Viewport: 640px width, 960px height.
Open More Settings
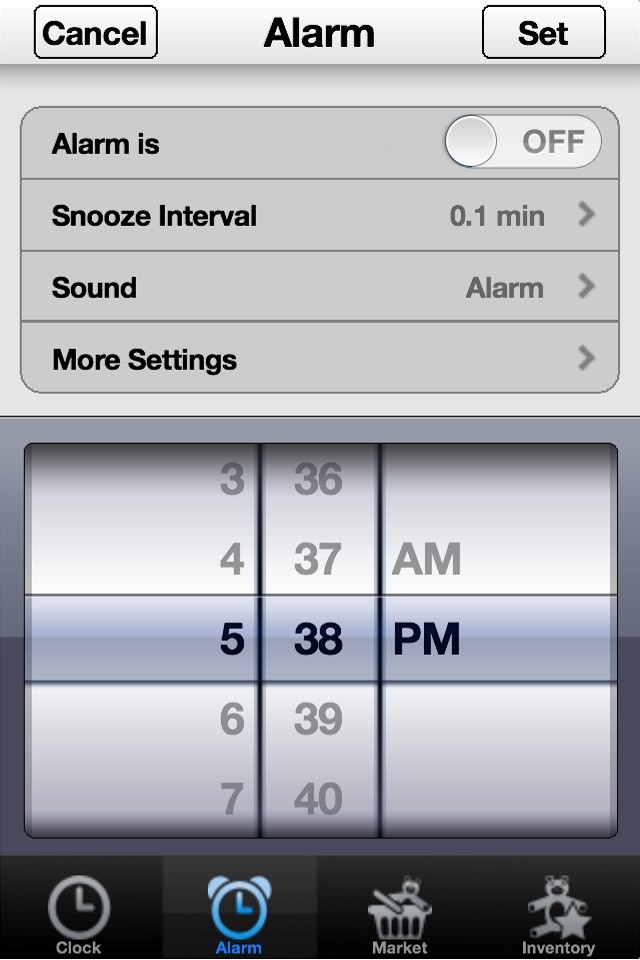[x=320, y=359]
